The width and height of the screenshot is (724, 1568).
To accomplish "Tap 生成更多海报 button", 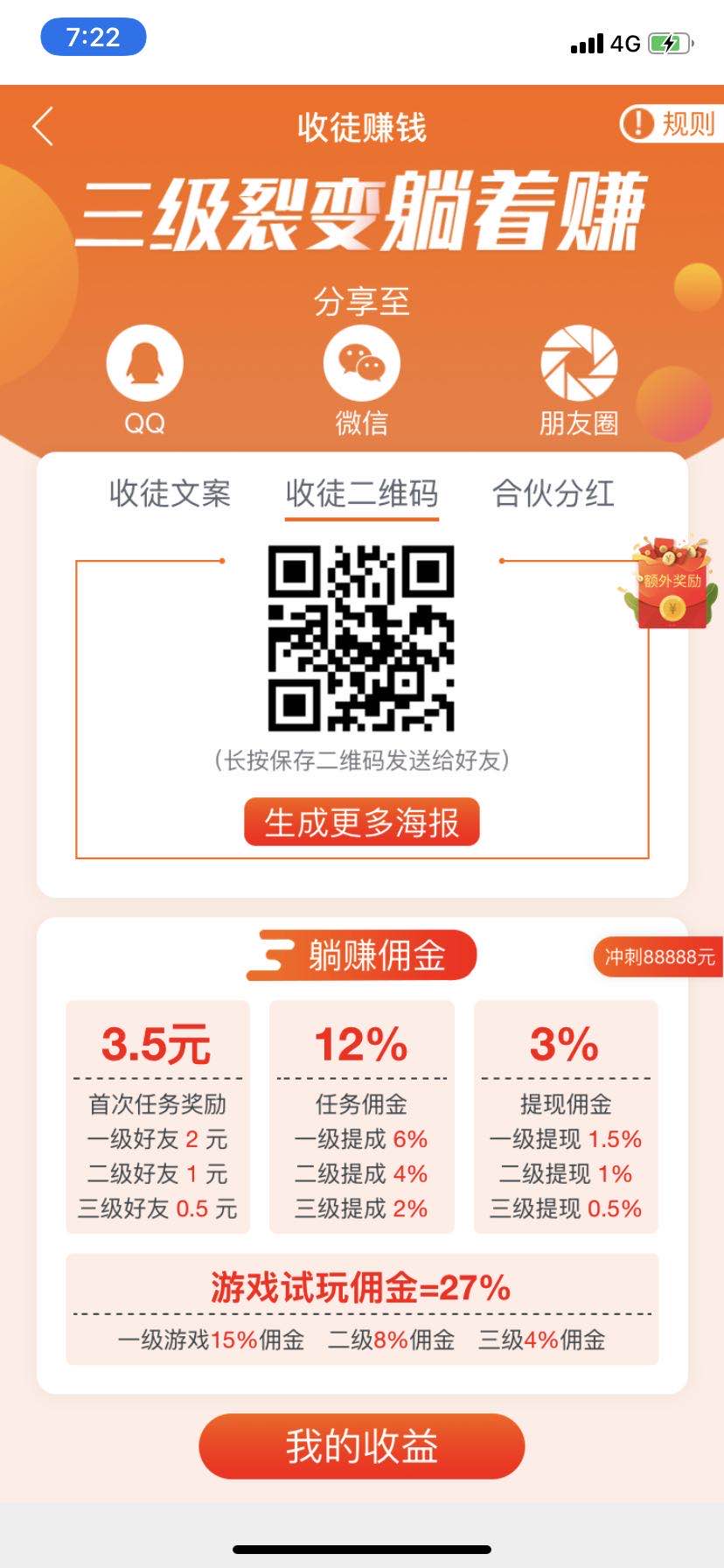I will [x=361, y=822].
